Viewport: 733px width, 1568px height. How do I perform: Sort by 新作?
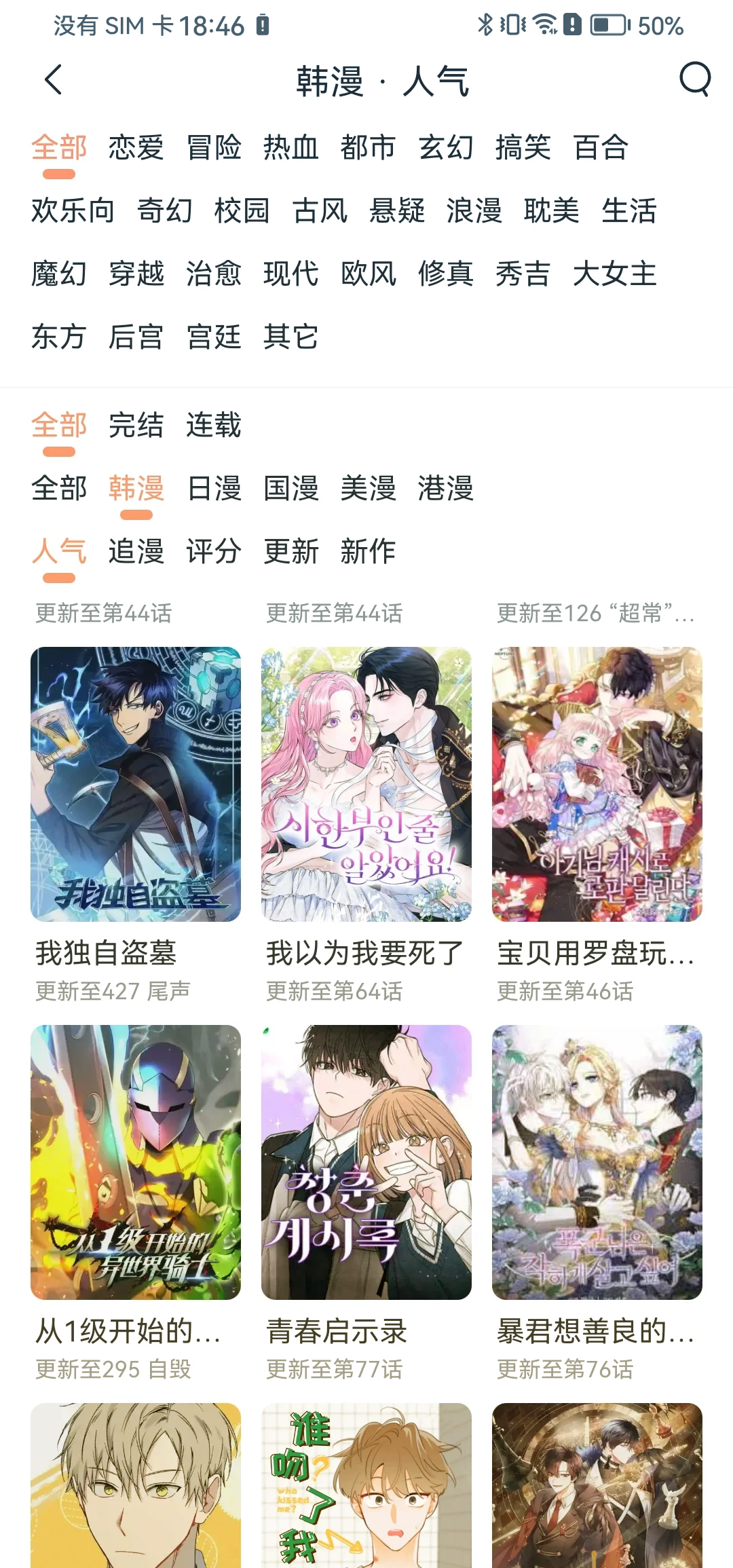click(x=368, y=551)
